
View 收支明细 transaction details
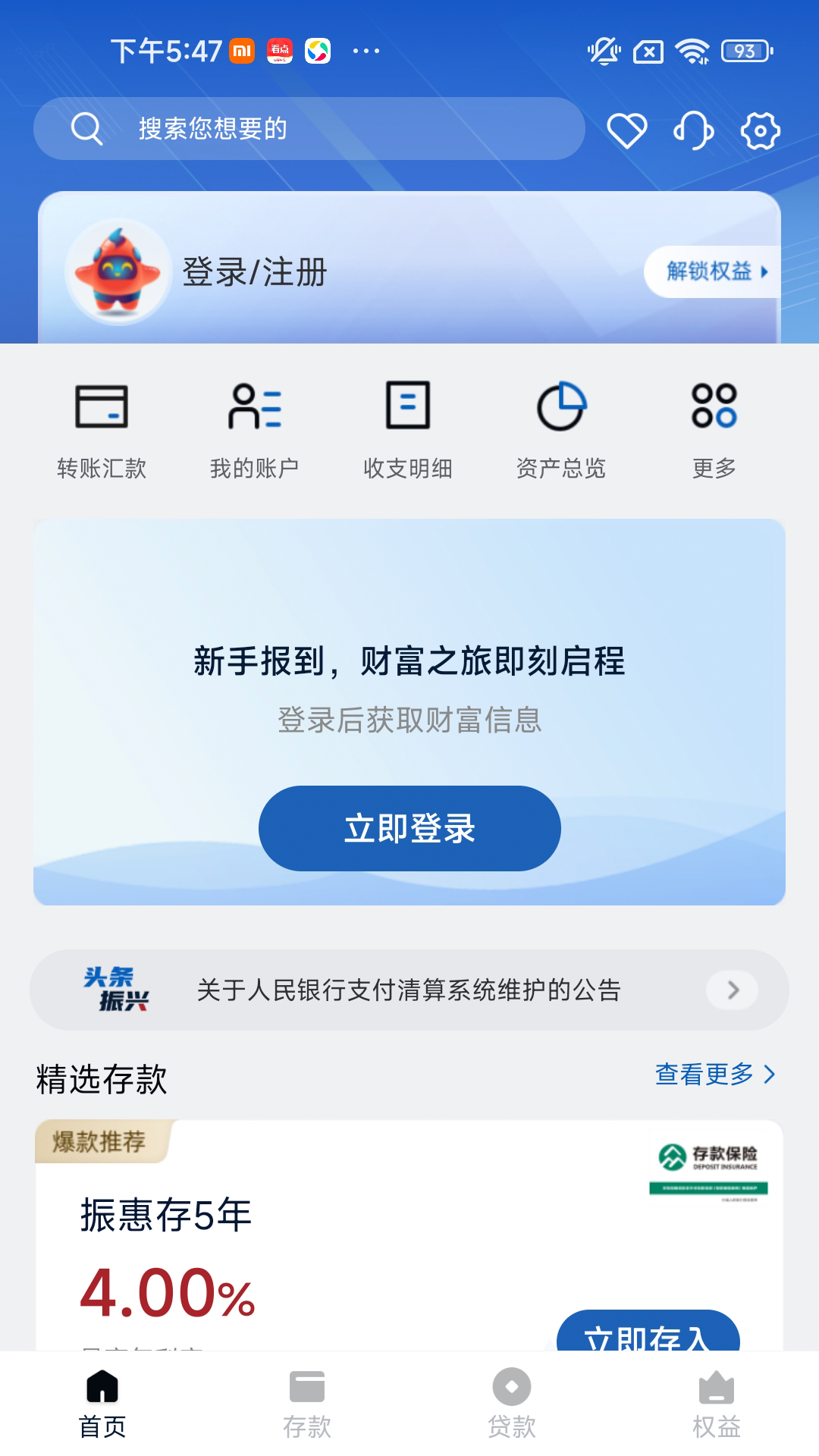click(408, 430)
